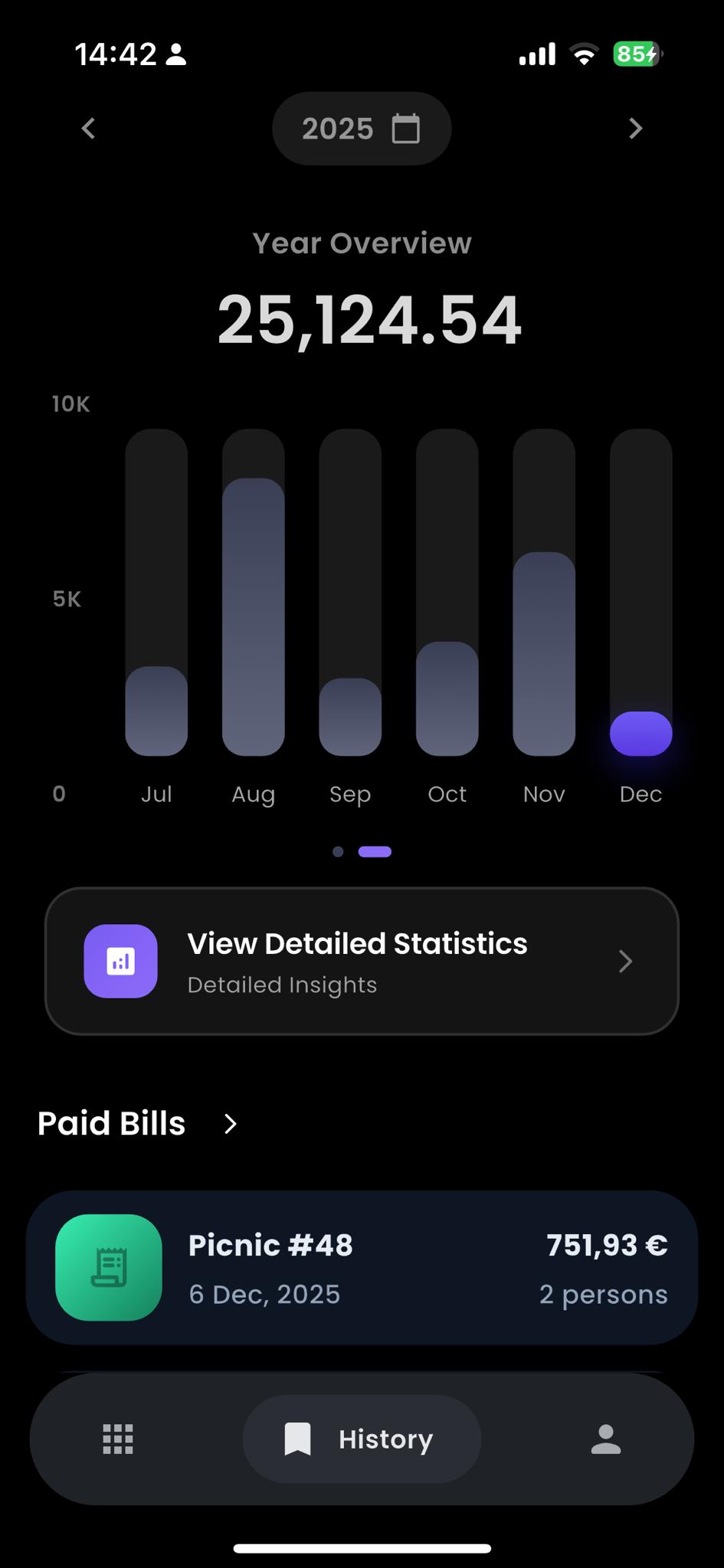Screen dimensions: 724x1568
Task: Tap the History bookmark icon
Action: tap(297, 1439)
